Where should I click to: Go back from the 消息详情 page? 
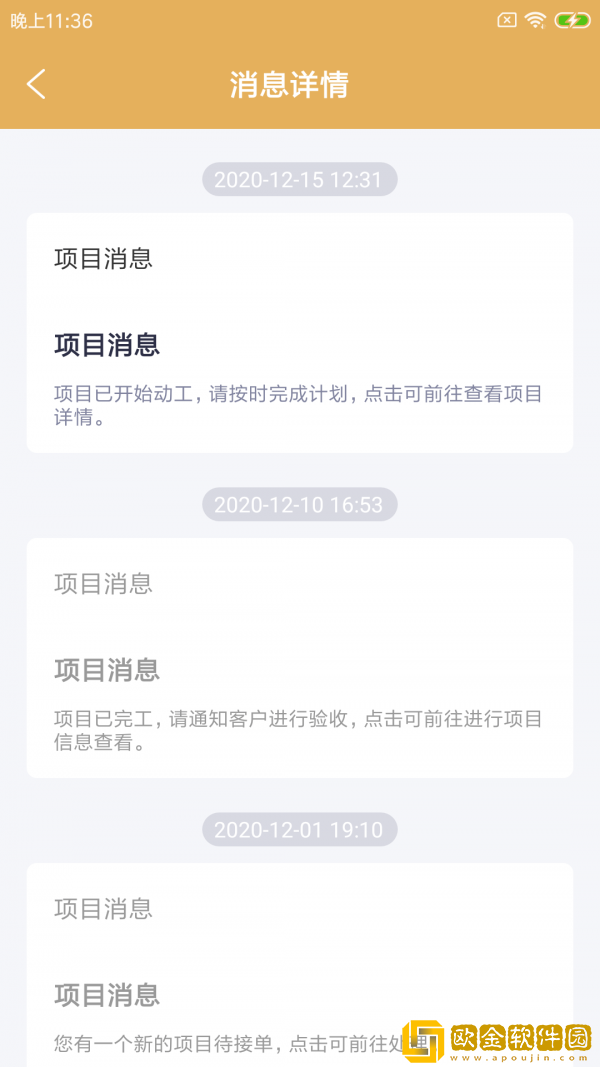click(36, 84)
